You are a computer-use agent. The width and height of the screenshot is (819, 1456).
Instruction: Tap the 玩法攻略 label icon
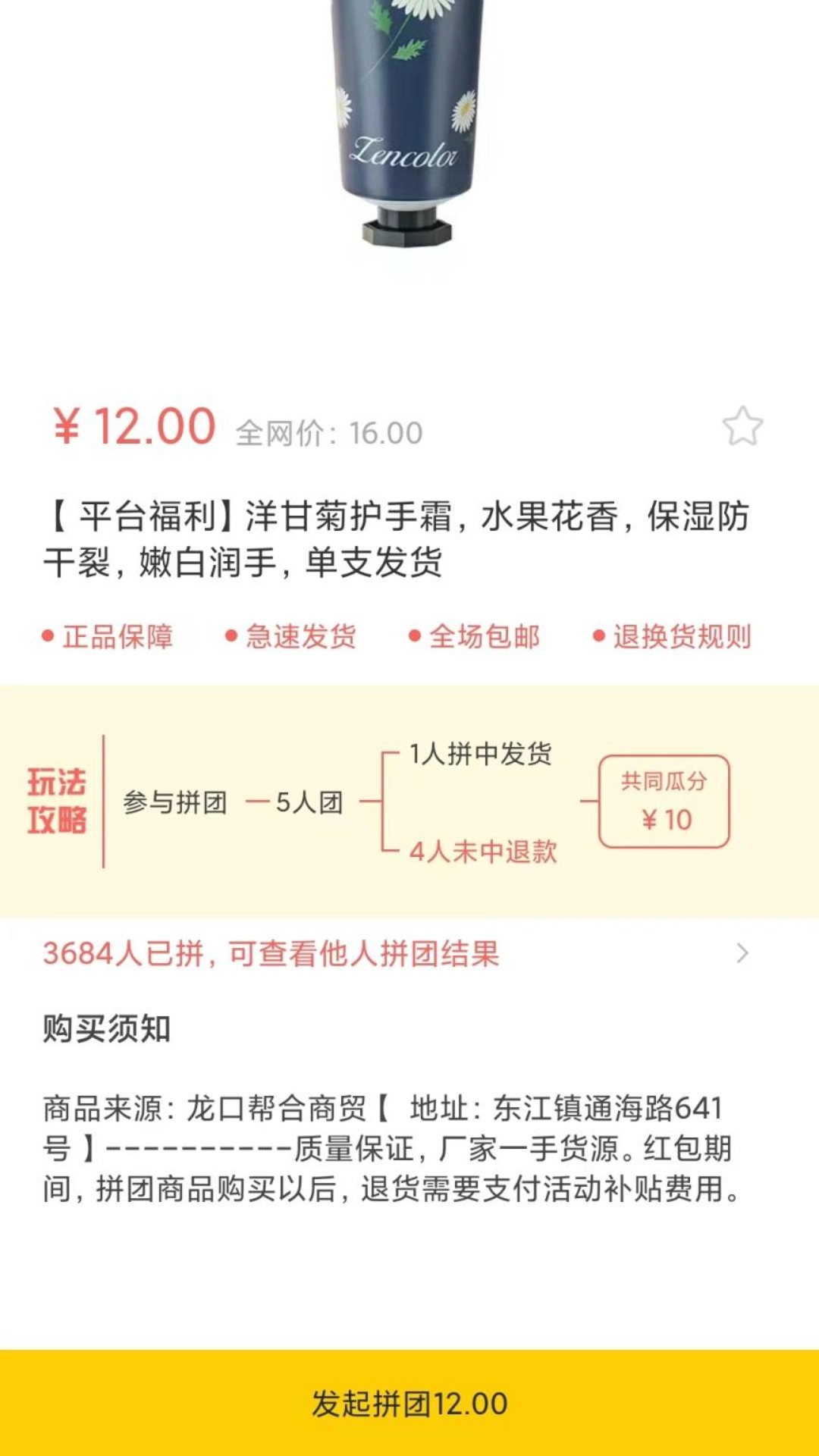[57, 800]
